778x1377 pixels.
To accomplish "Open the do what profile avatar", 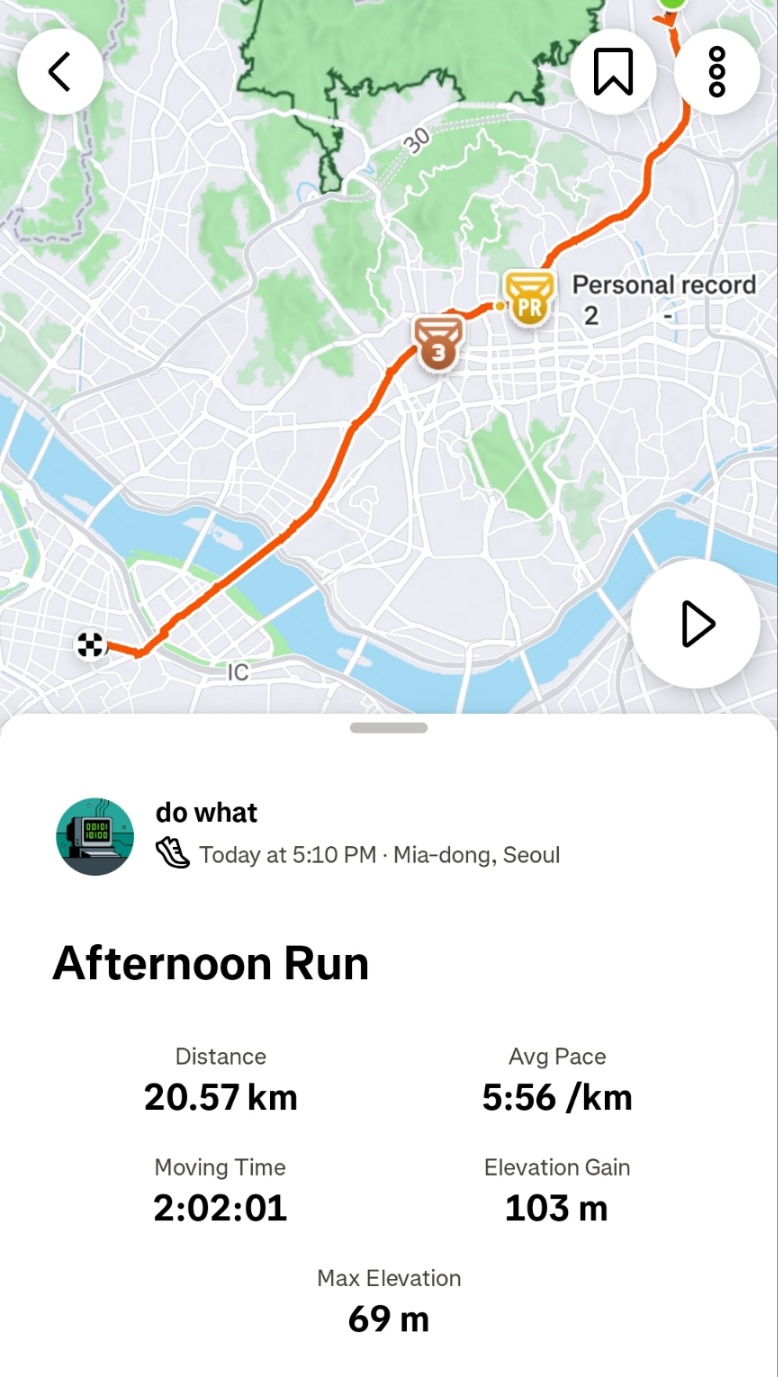I will (x=95, y=836).
